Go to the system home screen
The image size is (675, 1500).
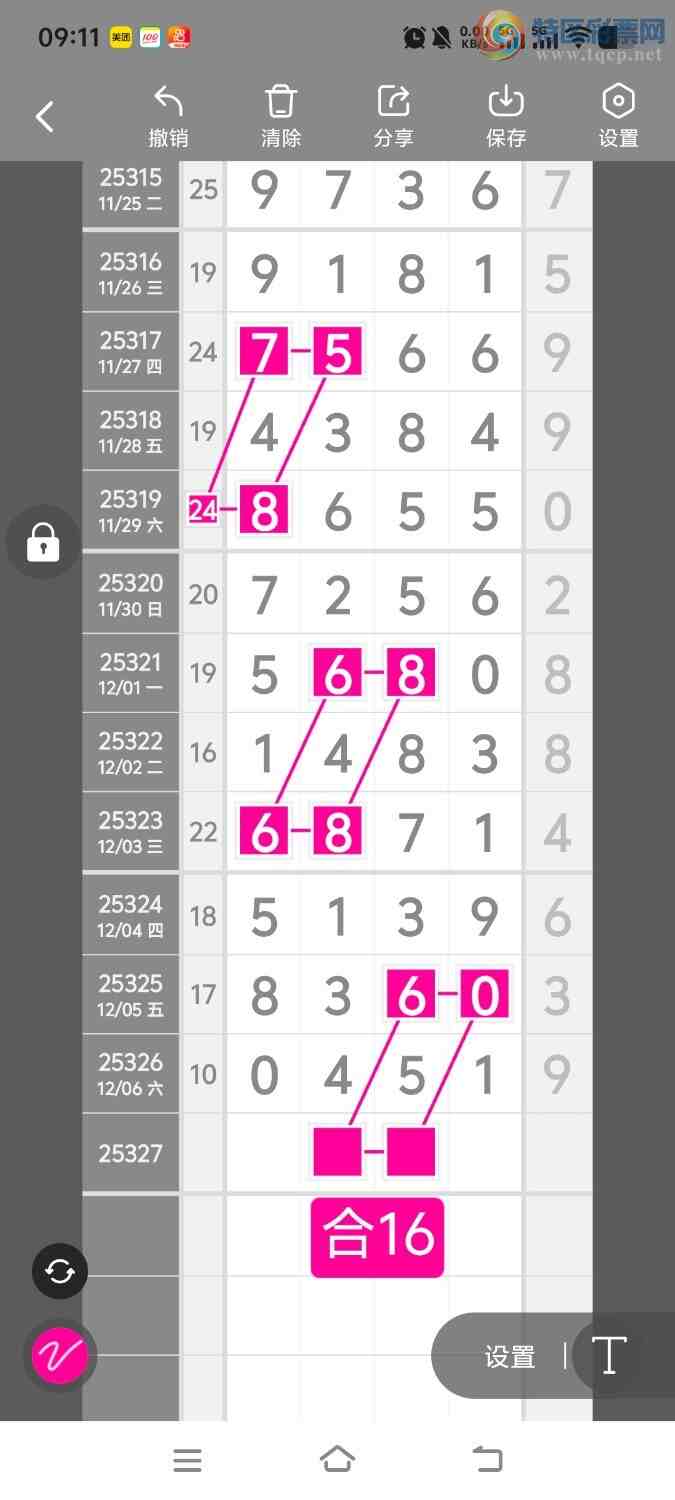(337, 1460)
